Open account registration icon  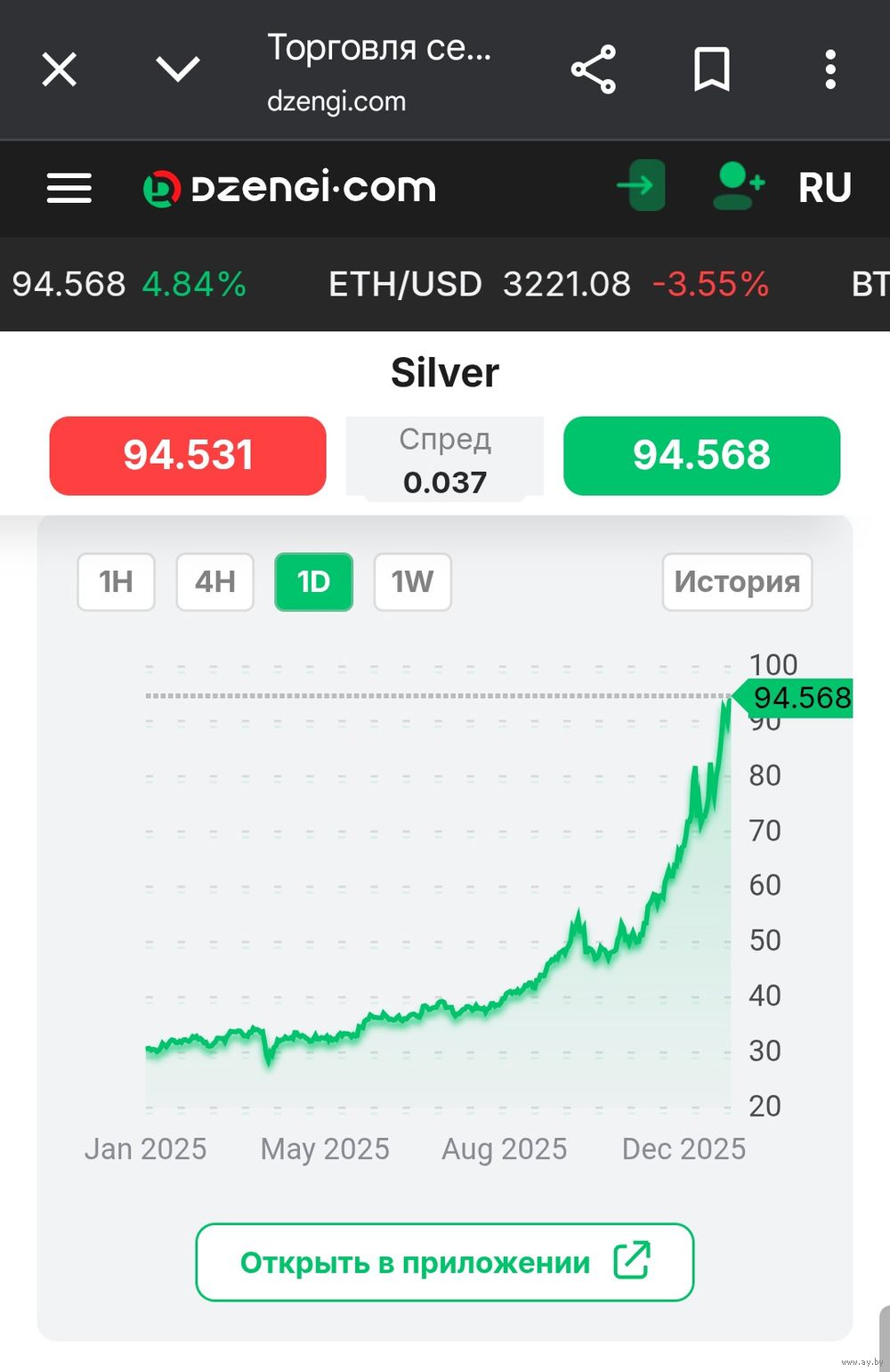[x=739, y=185]
